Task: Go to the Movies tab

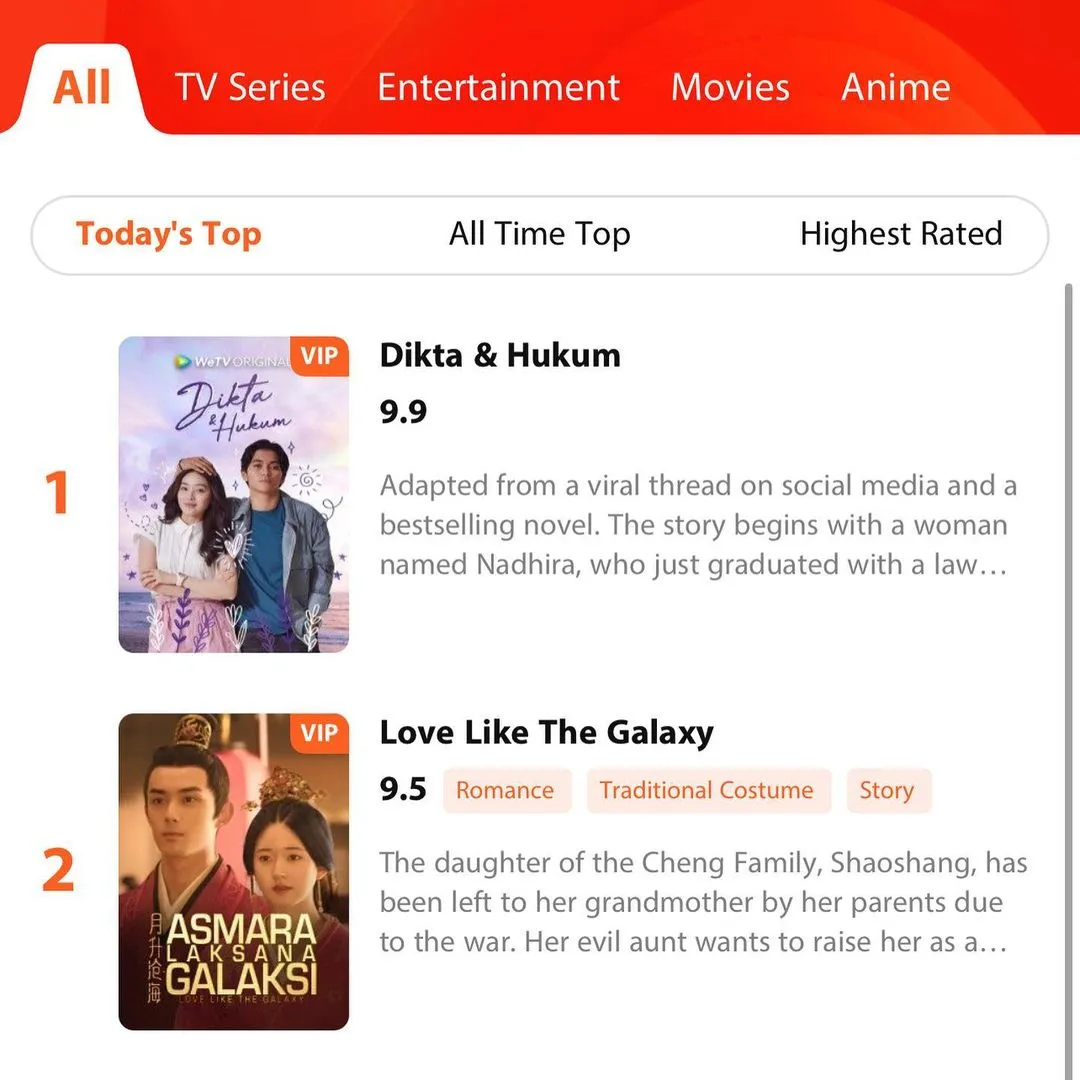Action: (x=730, y=88)
